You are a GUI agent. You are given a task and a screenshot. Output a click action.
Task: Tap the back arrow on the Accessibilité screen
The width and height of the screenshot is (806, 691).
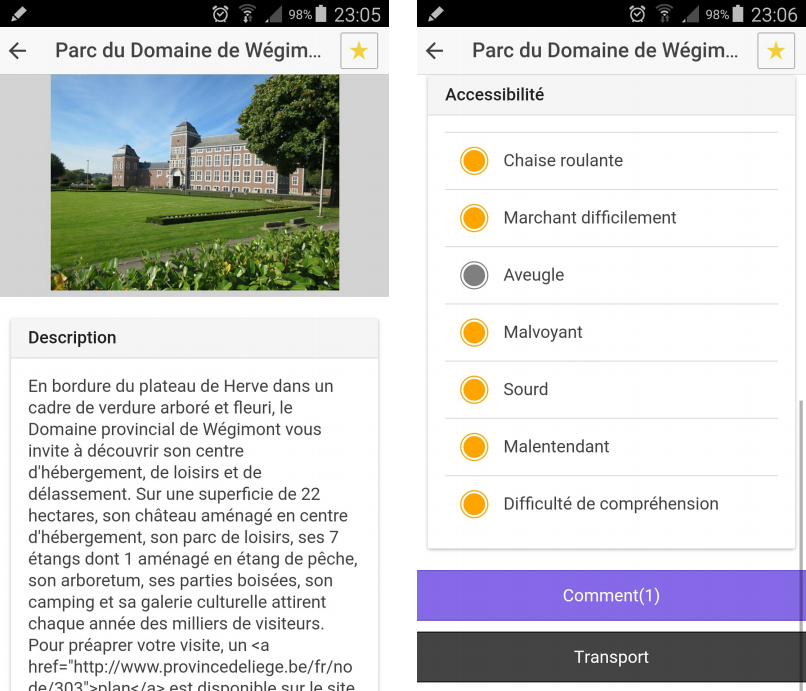coord(434,51)
